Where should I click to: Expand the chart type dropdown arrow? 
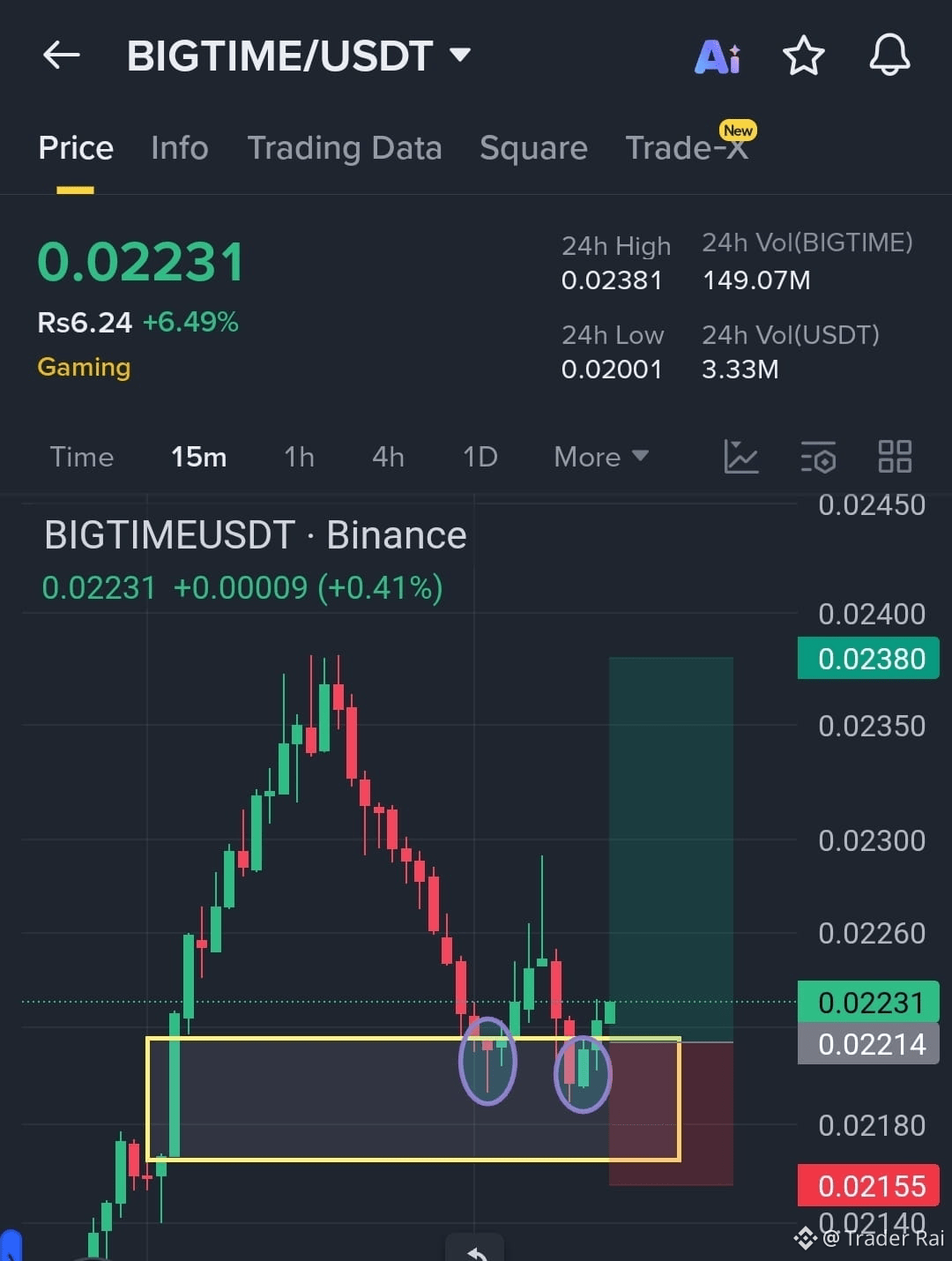pyautogui.click(x=640, y=459)
